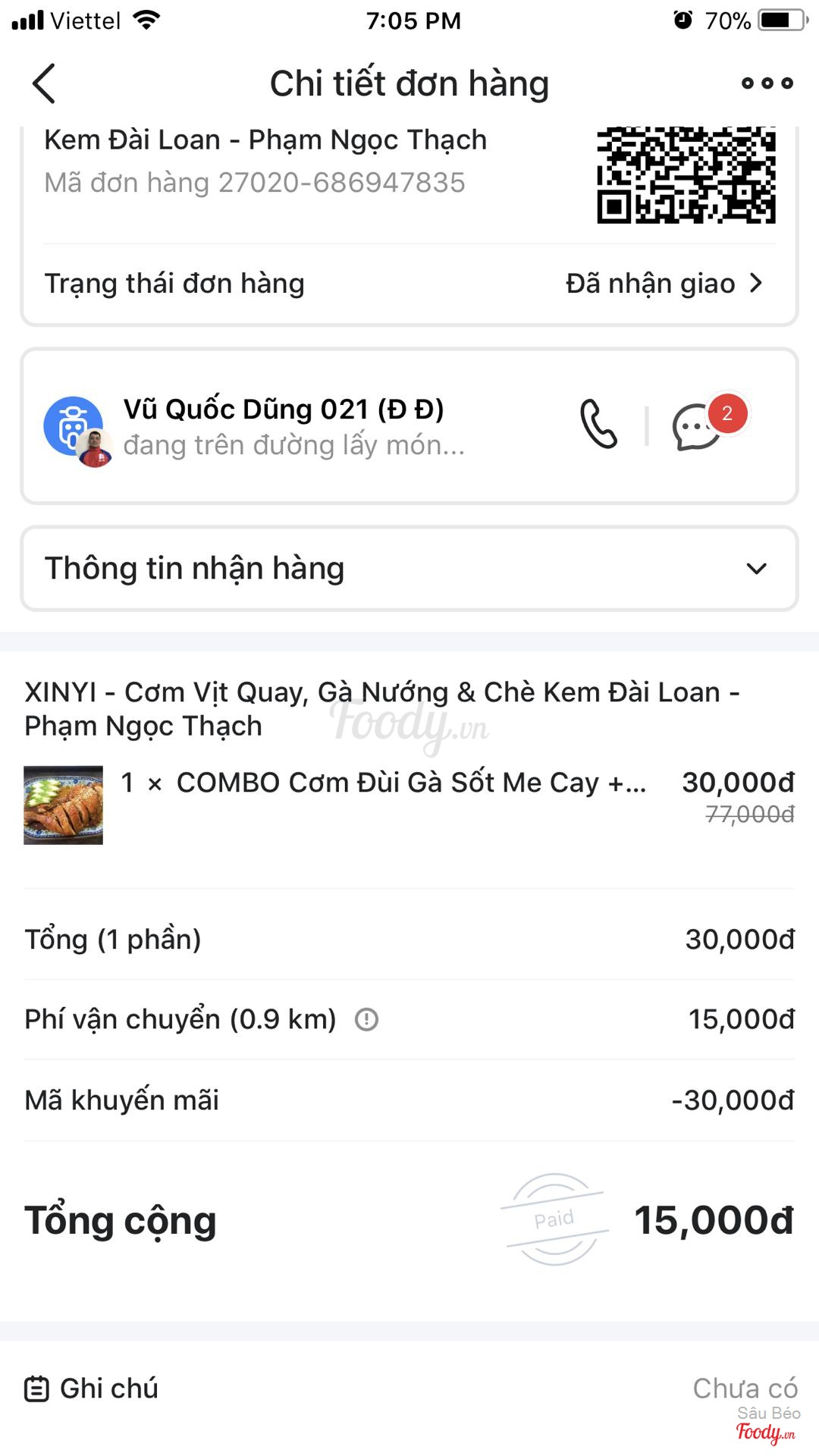Call driver Vũ Quốc Dũng
819x1456 pixels.
pyautogui.click(x=598, y=425)
